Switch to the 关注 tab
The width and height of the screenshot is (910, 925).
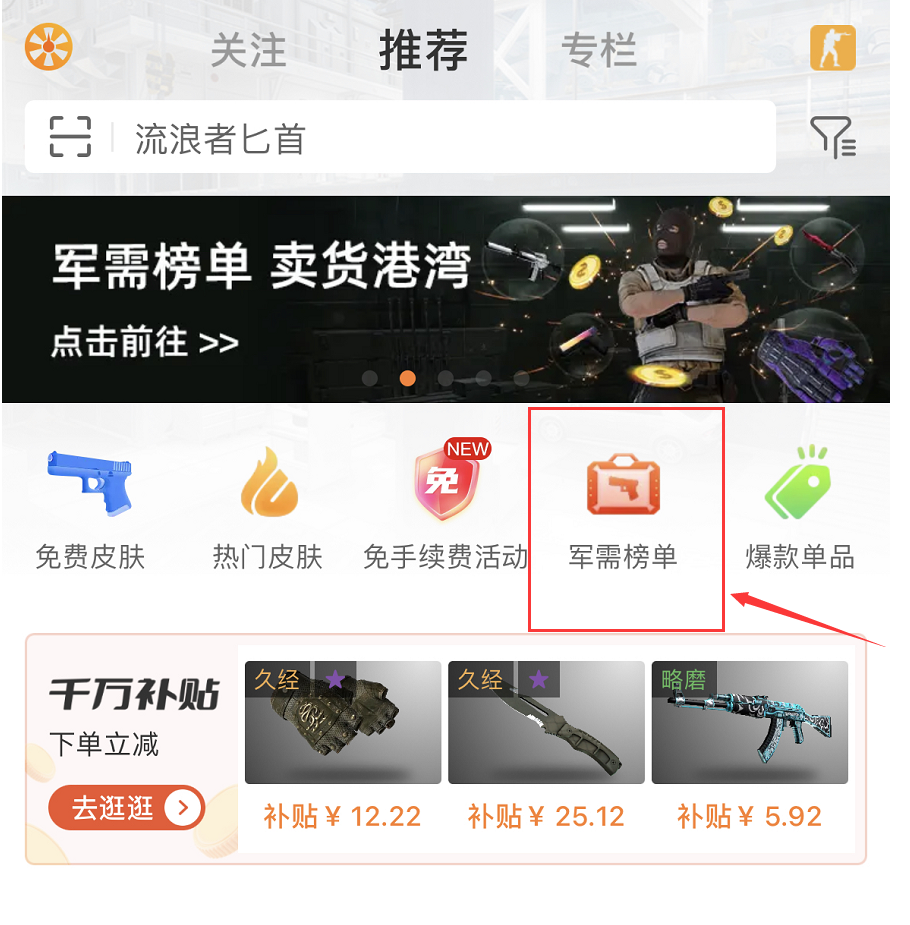coord(248,50)
